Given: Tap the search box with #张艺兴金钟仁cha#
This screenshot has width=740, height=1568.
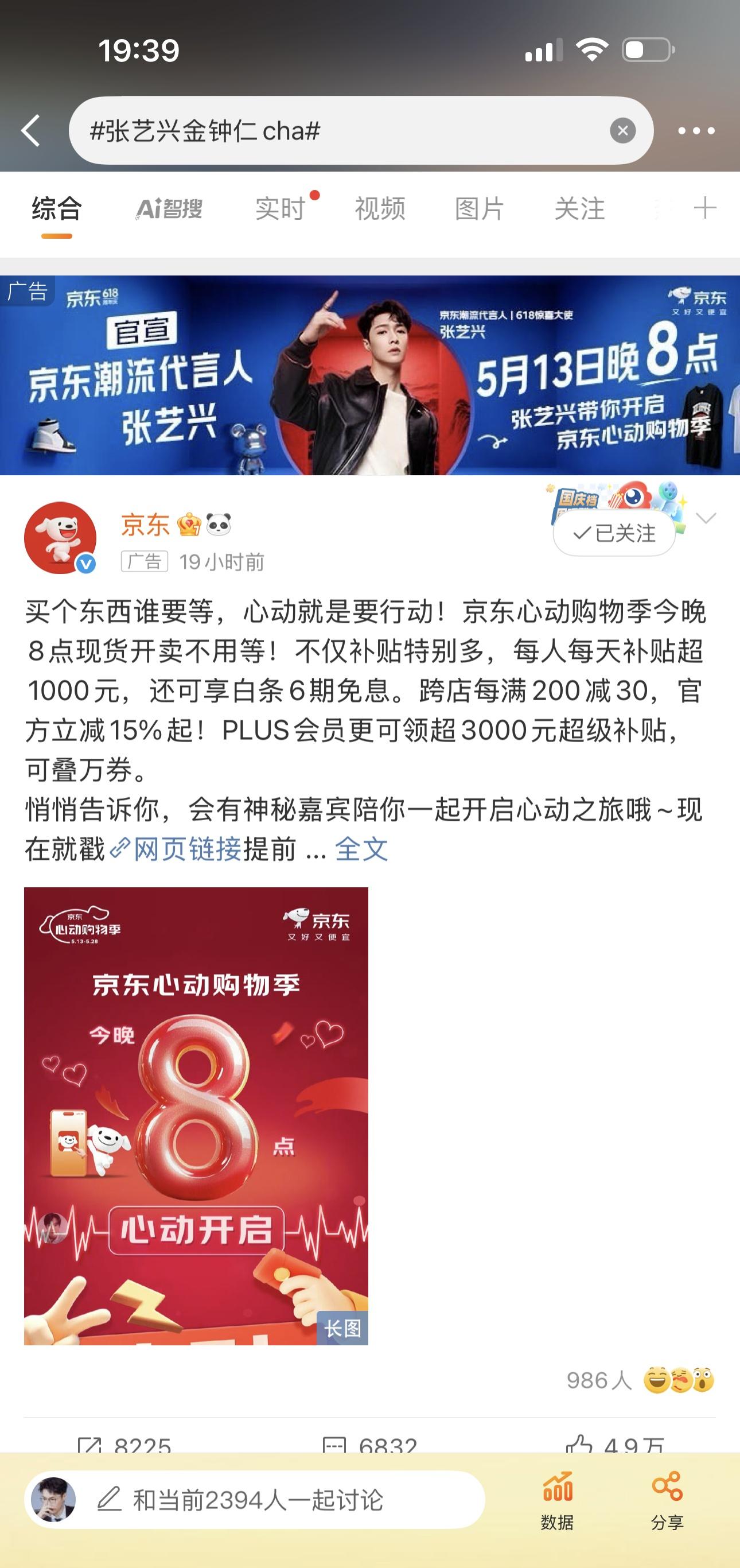Looking at the screenshot, I should 341,130.
